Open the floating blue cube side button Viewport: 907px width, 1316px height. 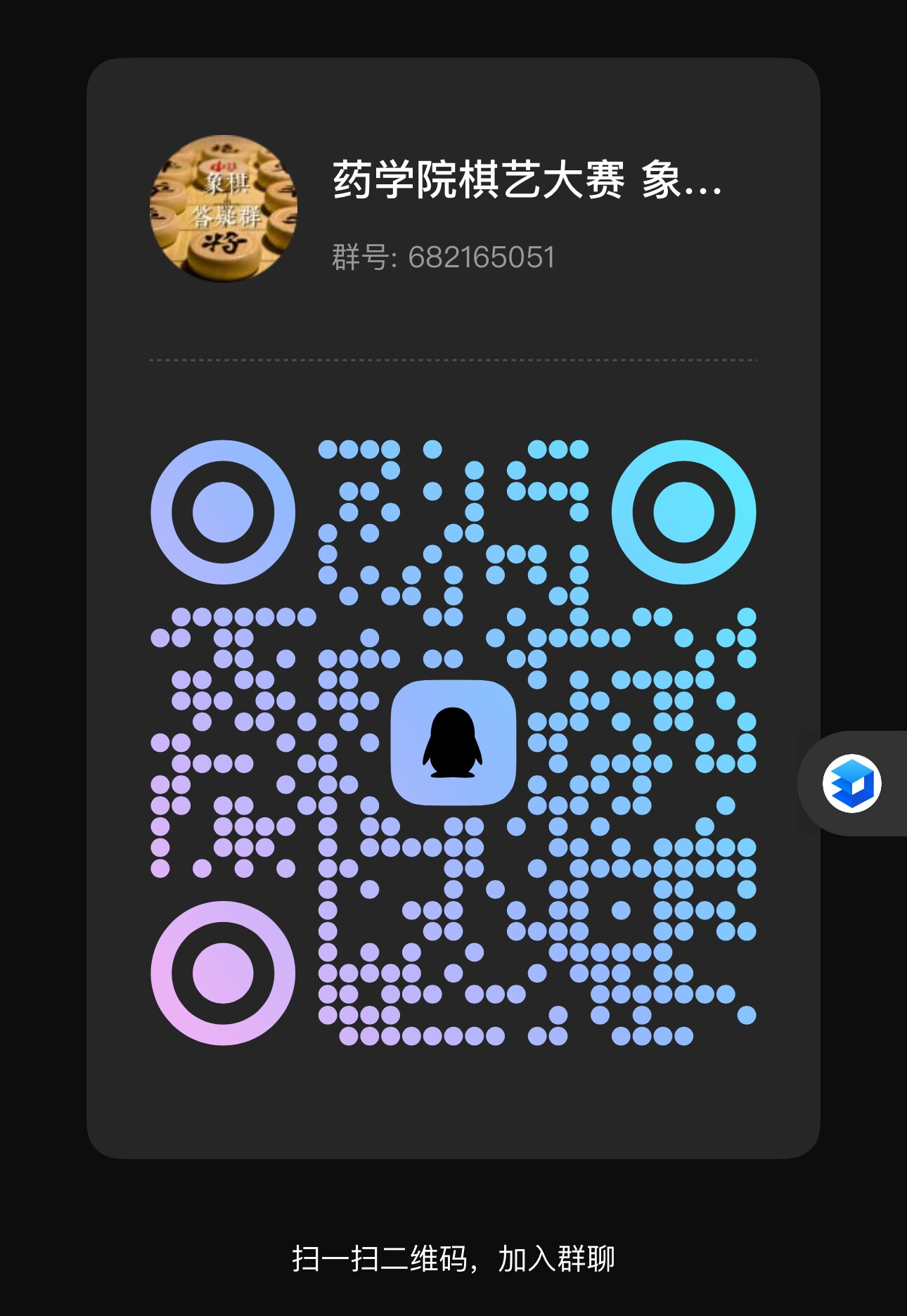click(851, 784)
